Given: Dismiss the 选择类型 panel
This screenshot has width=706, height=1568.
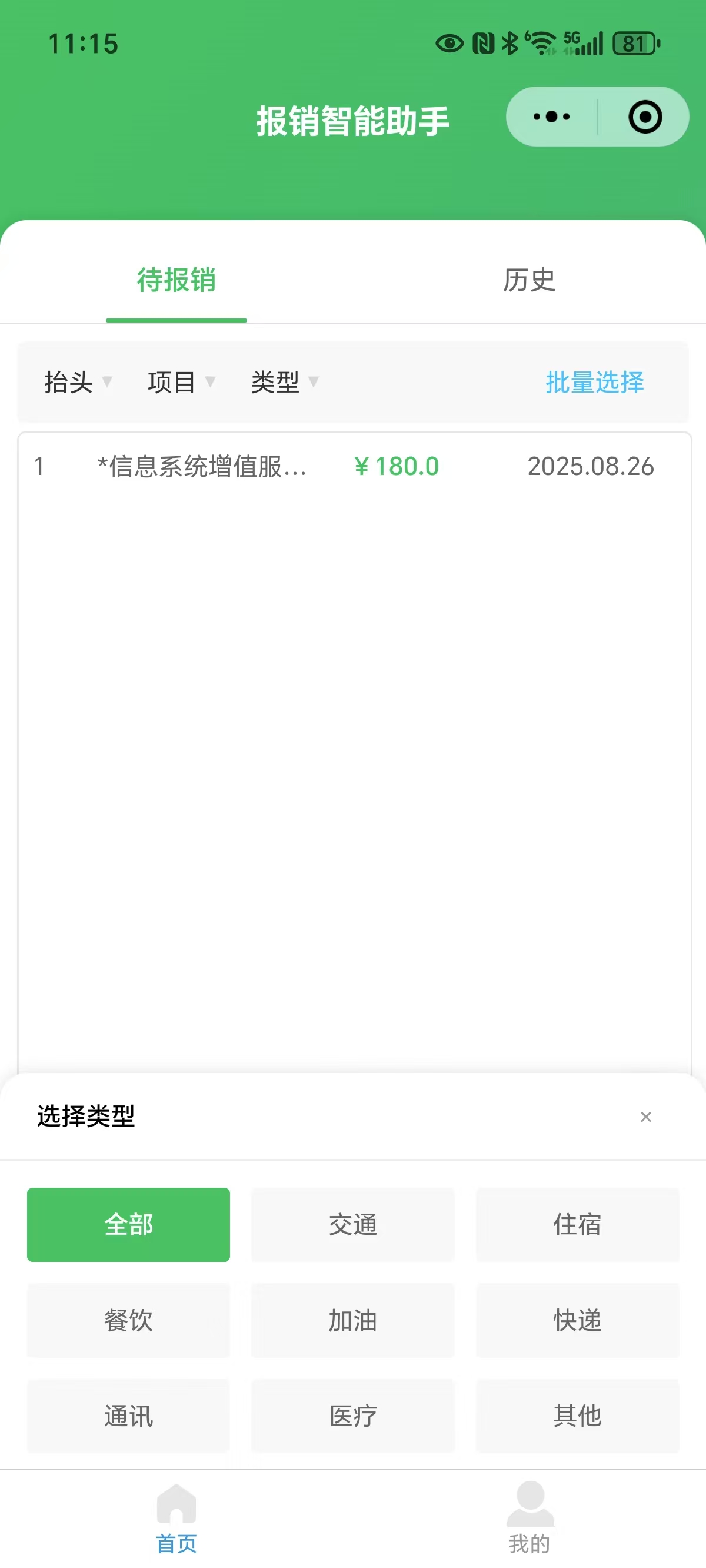Looking at the screenshot, I should click(x=646, y=1117).
